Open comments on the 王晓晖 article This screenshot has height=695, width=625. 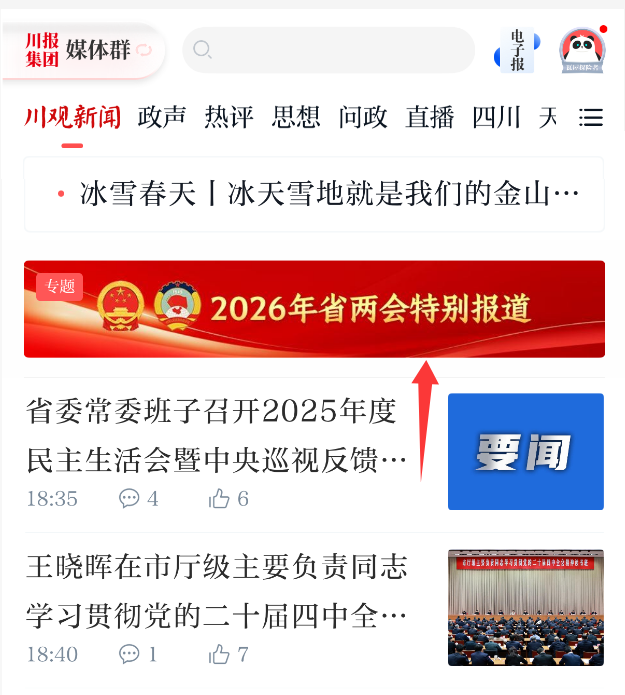(139, 654)
